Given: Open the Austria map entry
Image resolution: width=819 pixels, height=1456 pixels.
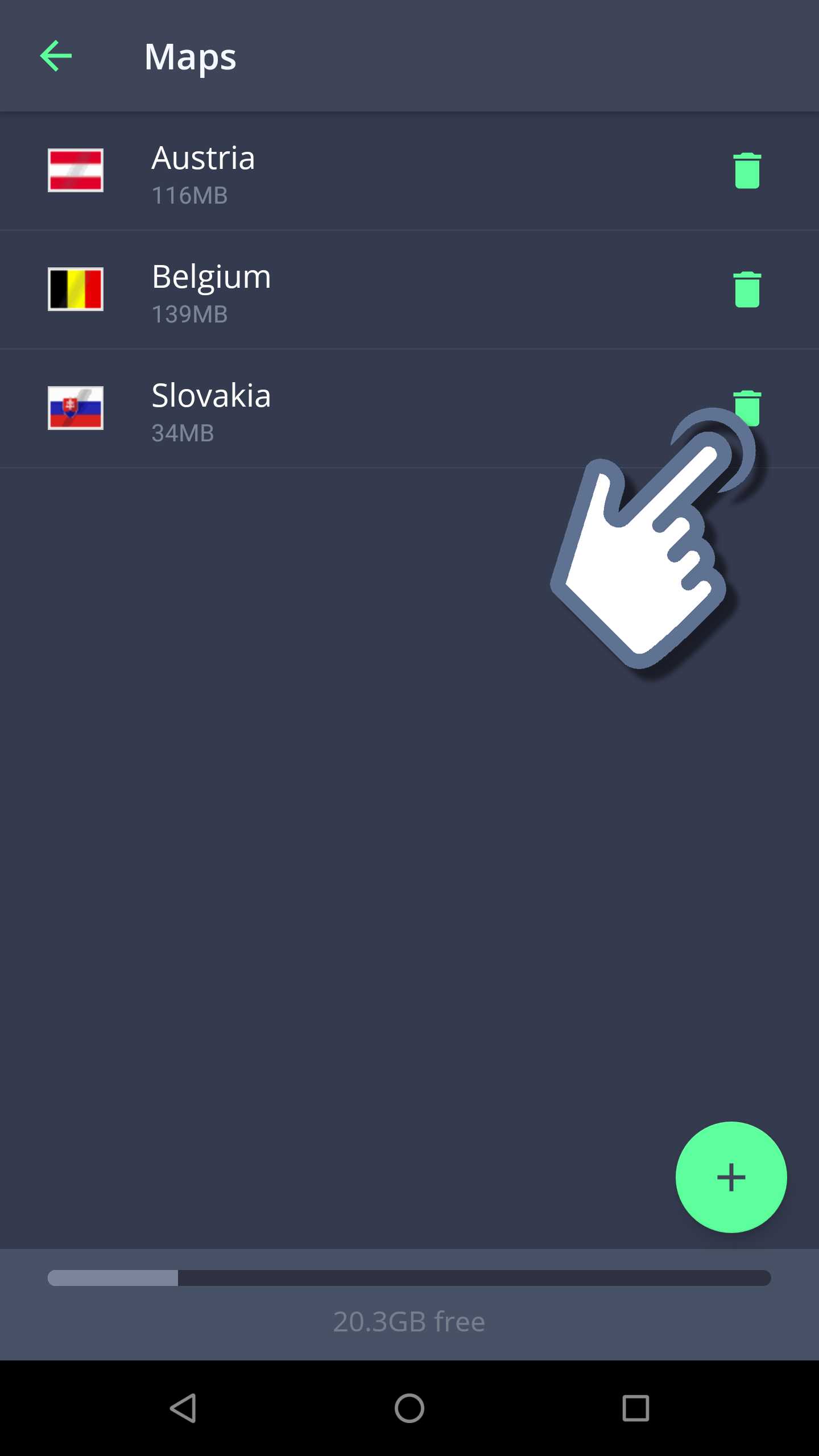Looking at the screenshot, I should click(x=341, y=172).
